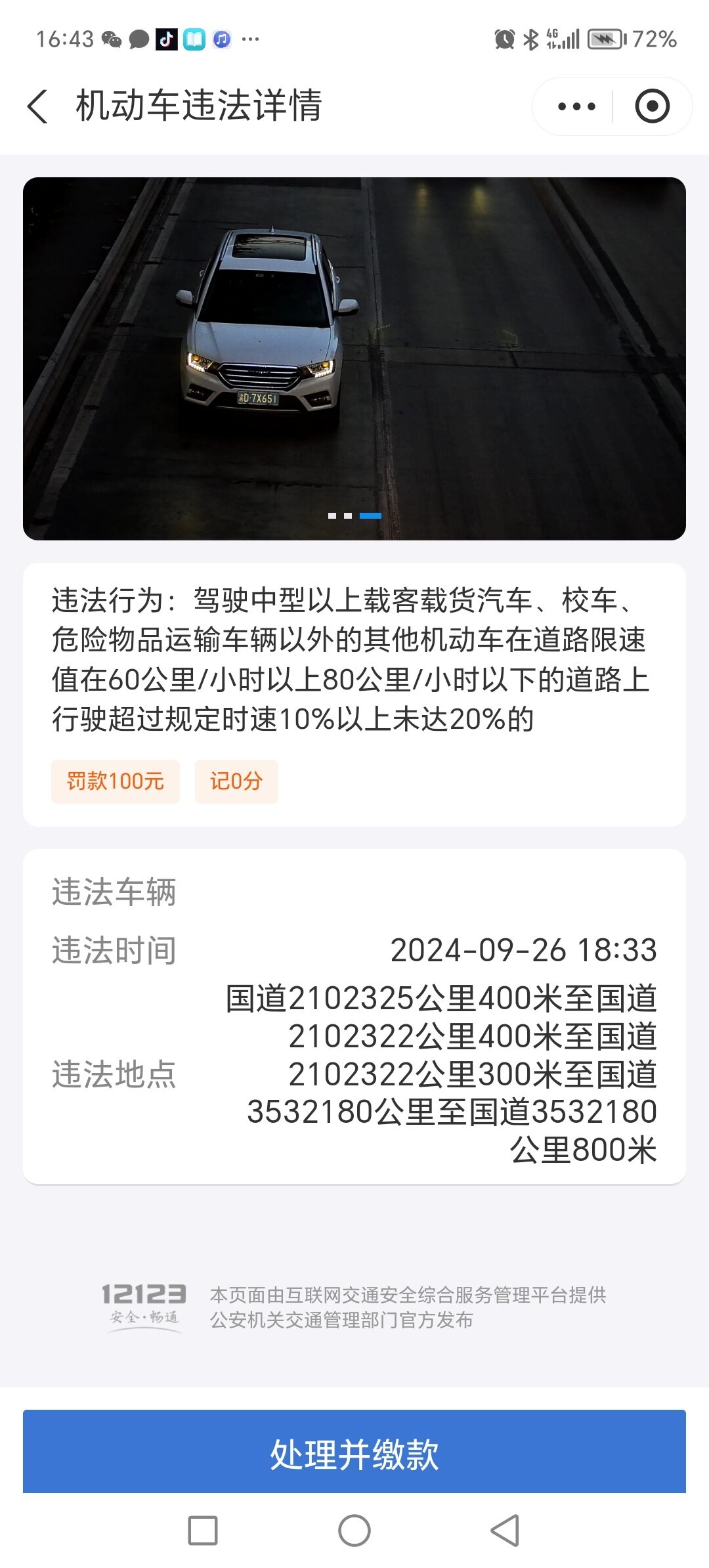This screenshot has height=1568, width=709.
Task: Close the mini program via circle icon
Action: (652, 106)
